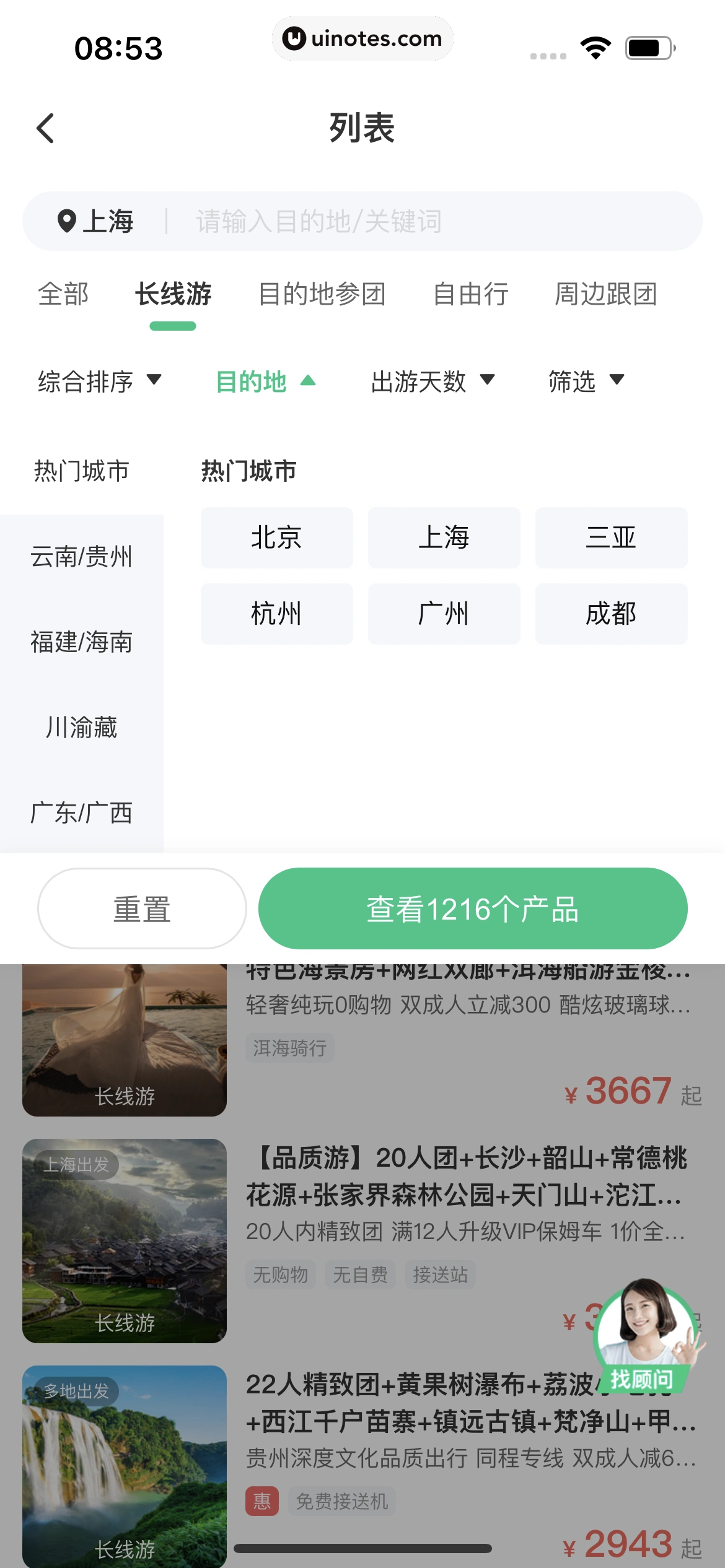This screenshot has height=1568, width=725.
Task: Change departure city 上海
Action: pos(96,221)
